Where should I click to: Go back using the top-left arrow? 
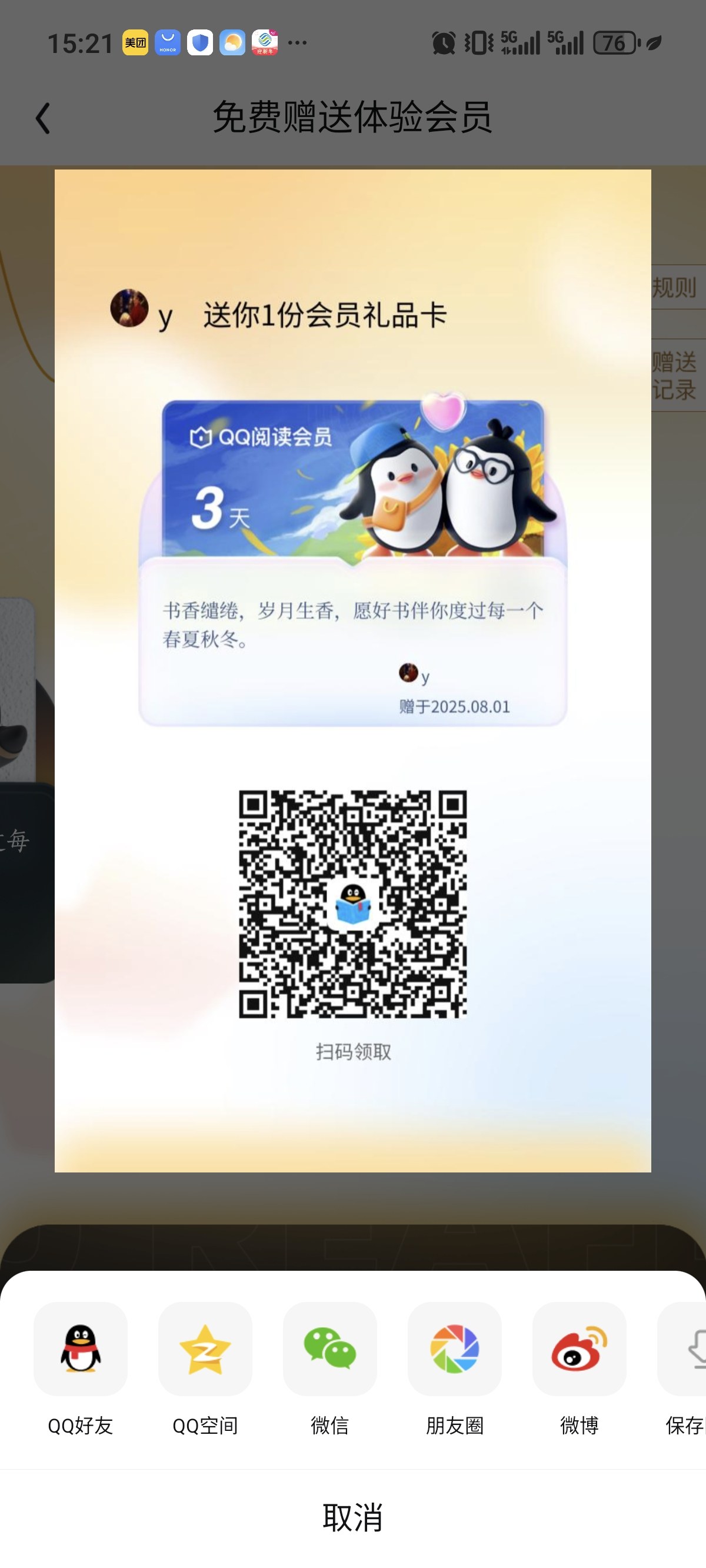click(x=42, y=118)
